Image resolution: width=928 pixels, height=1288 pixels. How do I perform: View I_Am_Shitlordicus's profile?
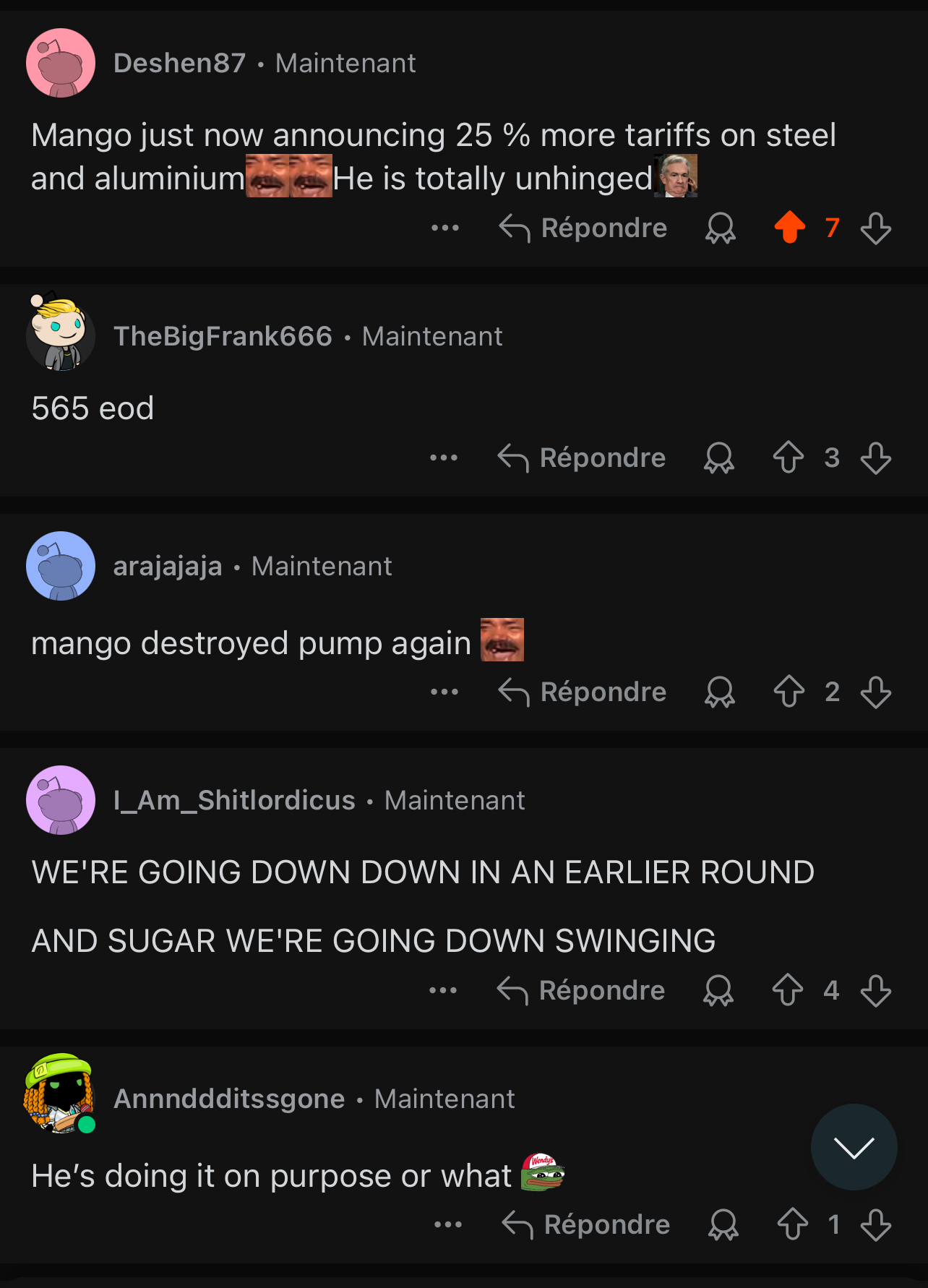(234, 800)
